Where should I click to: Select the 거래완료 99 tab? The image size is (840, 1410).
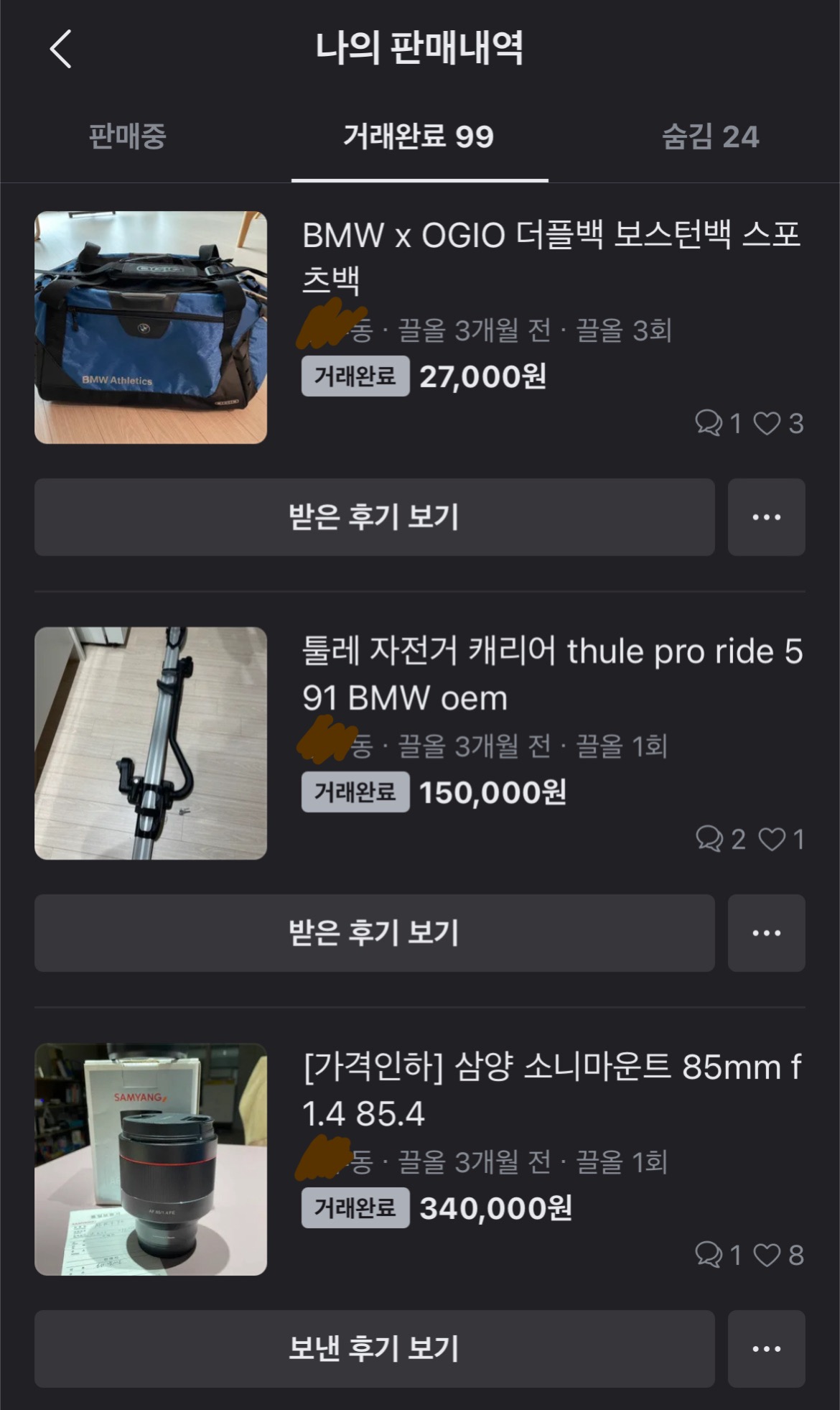(419, 136)
